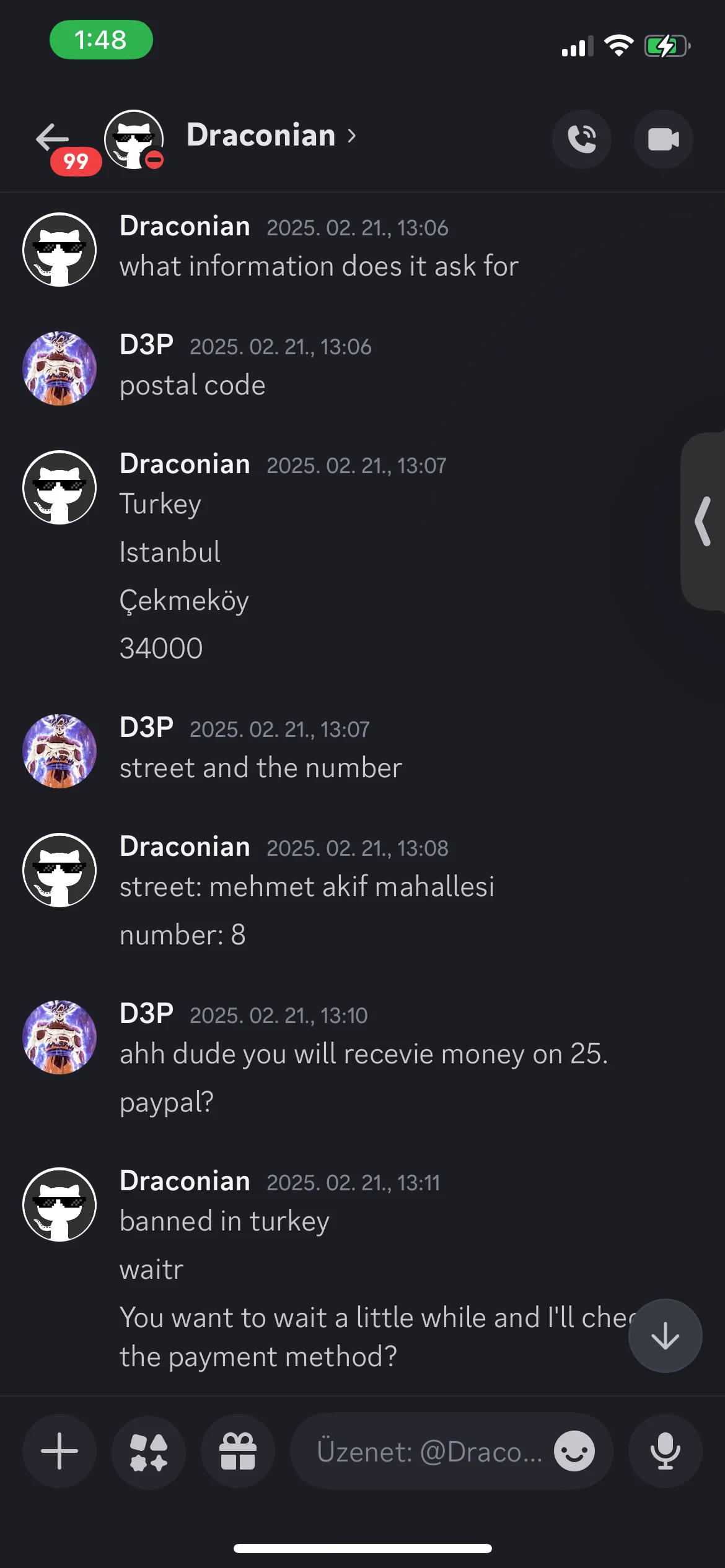Tap the microphone to record voice message
Viewport: 725px width, 1568px height.
(x=666, y=1451)
